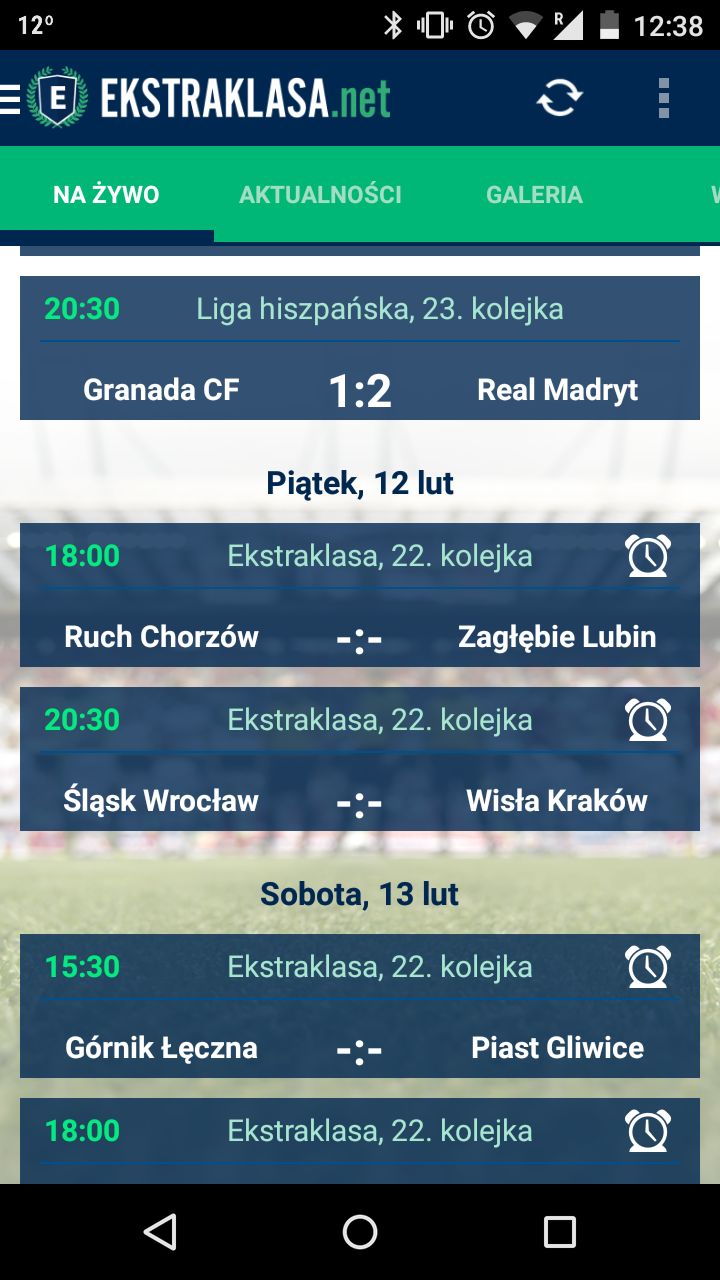720x1280 pixels.
Task: Open the partially visible tab after GALERIA
Action: 712,195
